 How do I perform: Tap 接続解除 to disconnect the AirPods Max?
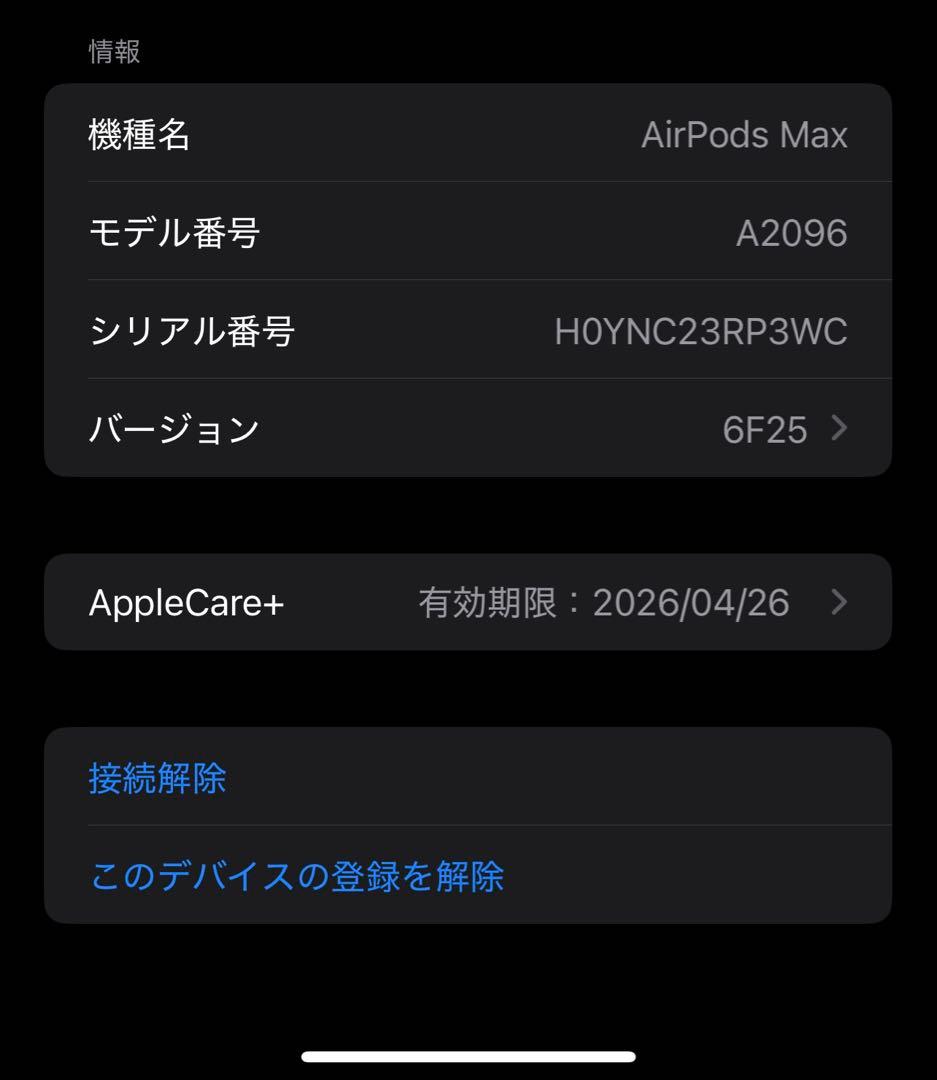[158, 778]
